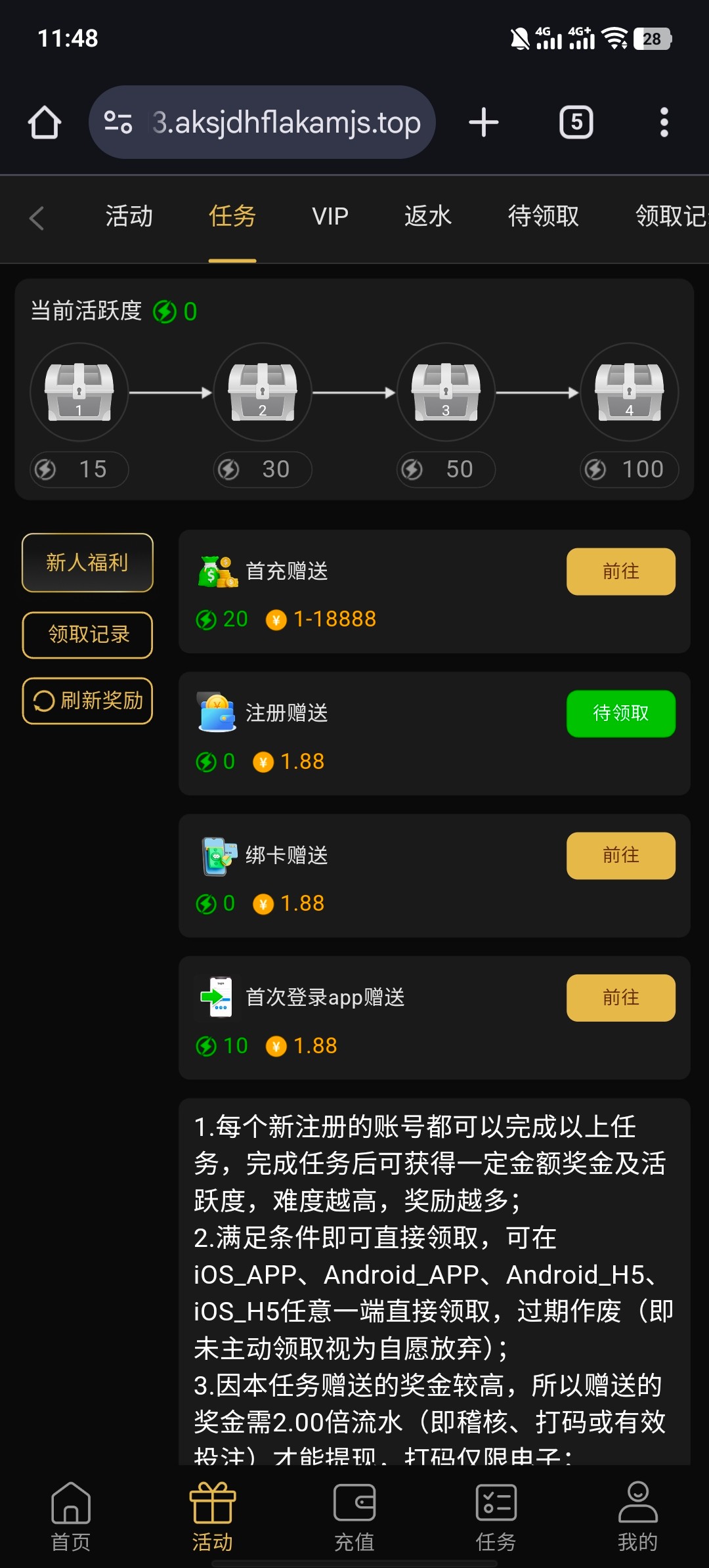Viewport: 709px width, 1568px height.
Task: Open 领取记录 in the side panel
Action: pyautogui.click(x=87, y=635)
